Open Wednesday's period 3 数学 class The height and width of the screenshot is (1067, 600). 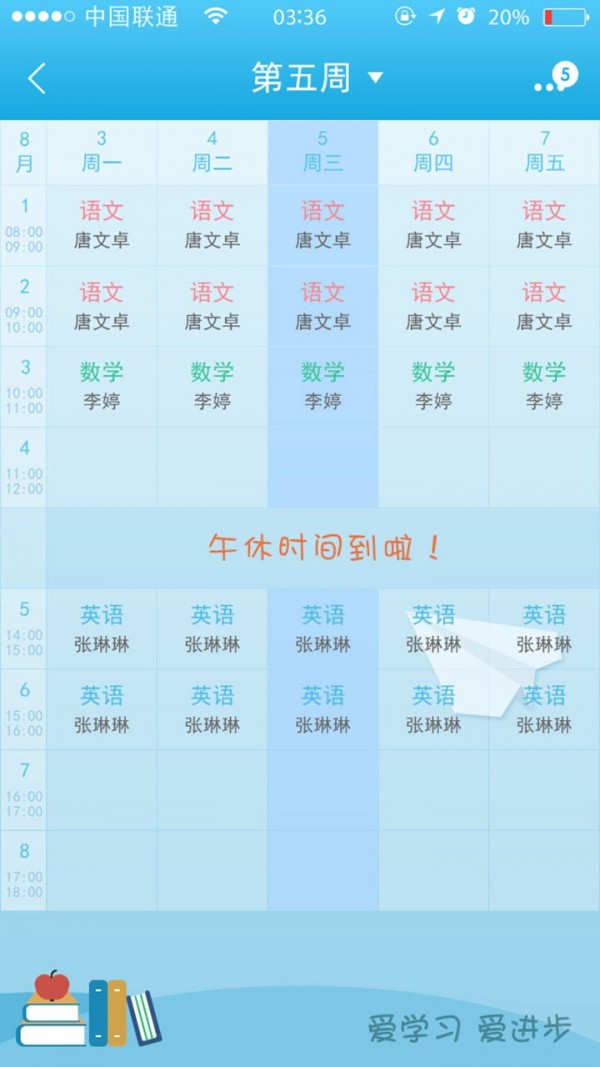pos(323,387)
